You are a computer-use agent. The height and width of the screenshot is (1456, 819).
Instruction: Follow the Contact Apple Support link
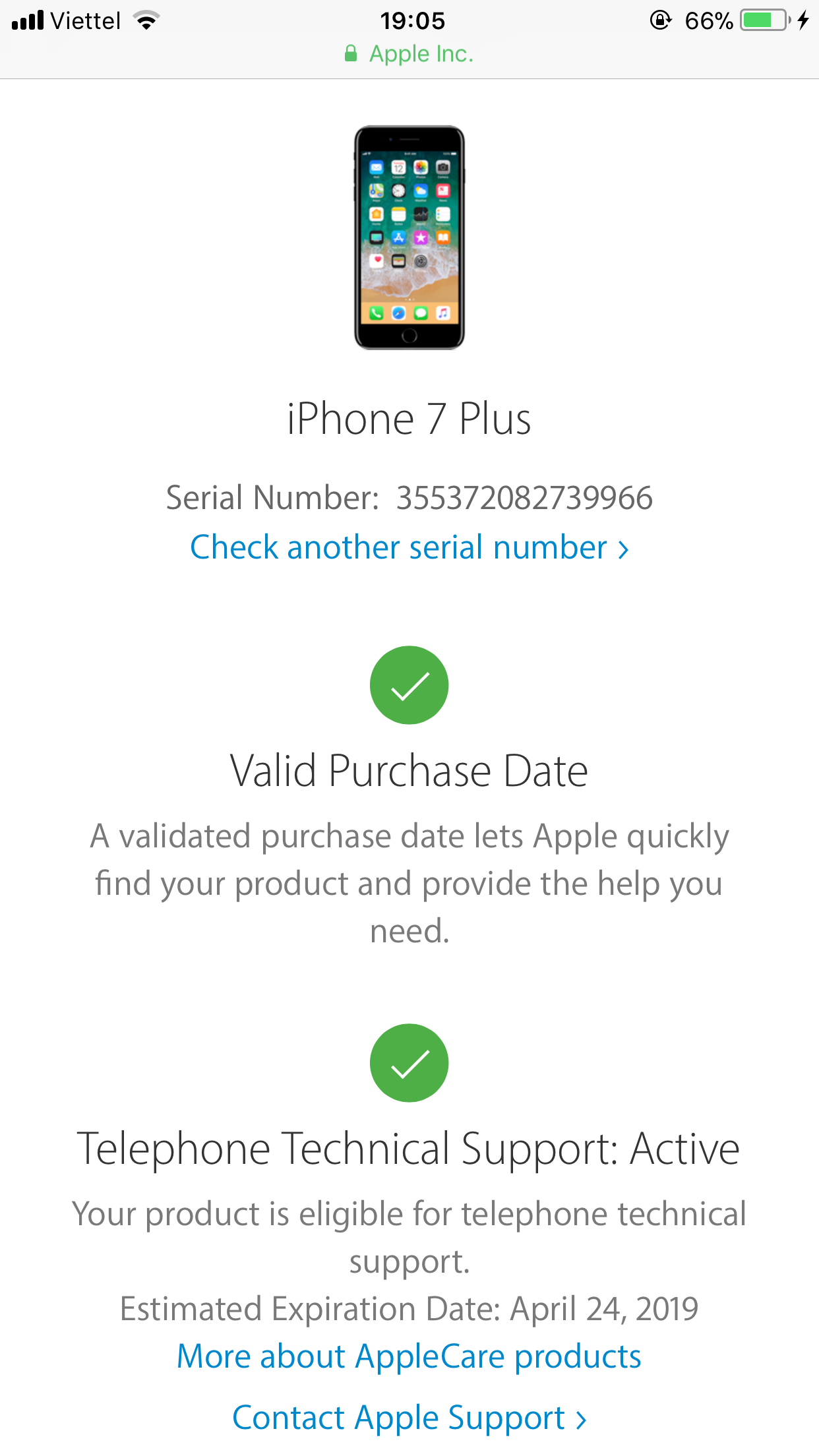coord(409,1418)
